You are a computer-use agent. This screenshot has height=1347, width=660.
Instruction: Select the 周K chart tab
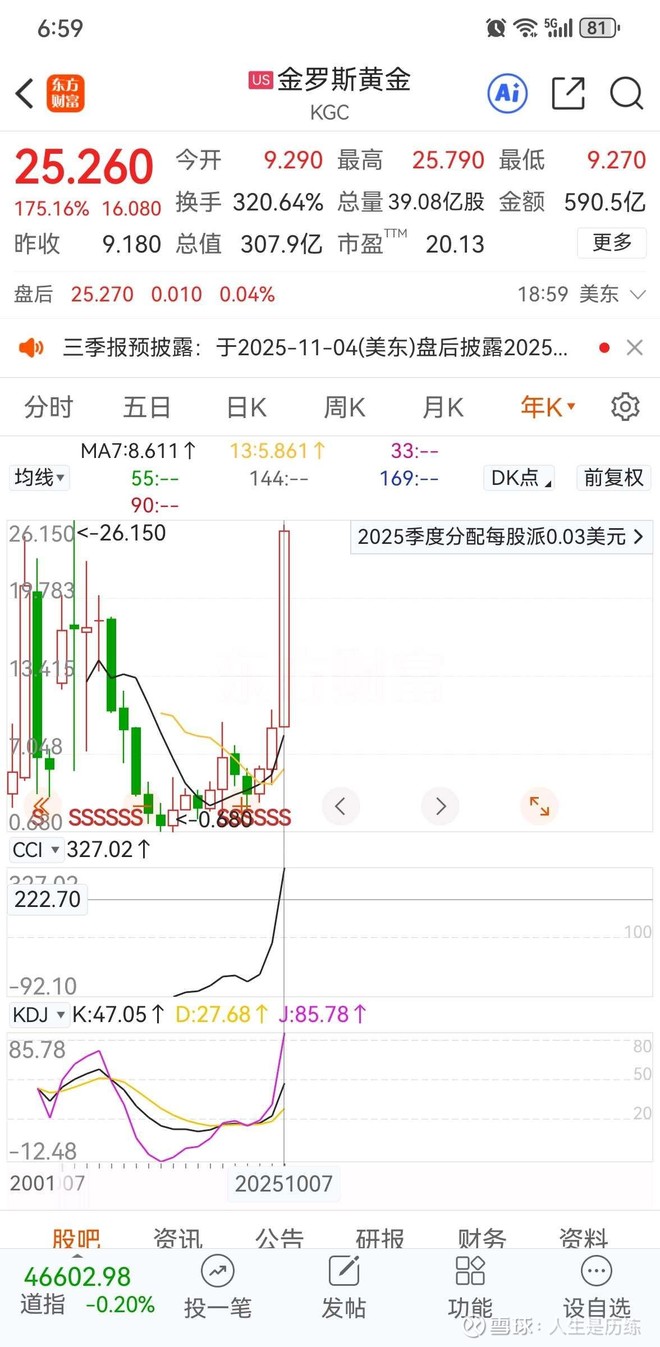click(x=344, y=407)
